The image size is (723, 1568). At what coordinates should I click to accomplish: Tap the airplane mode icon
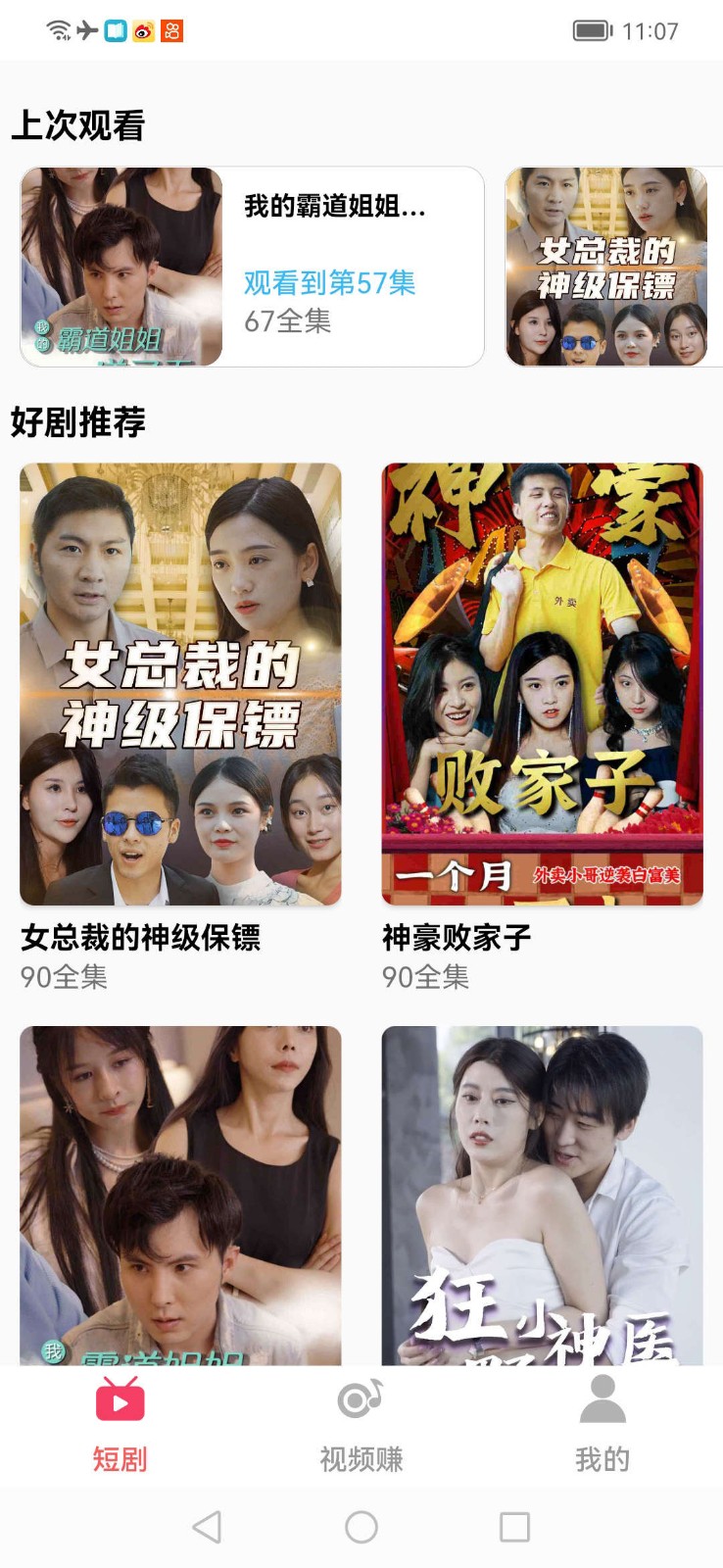coord(86,30)
